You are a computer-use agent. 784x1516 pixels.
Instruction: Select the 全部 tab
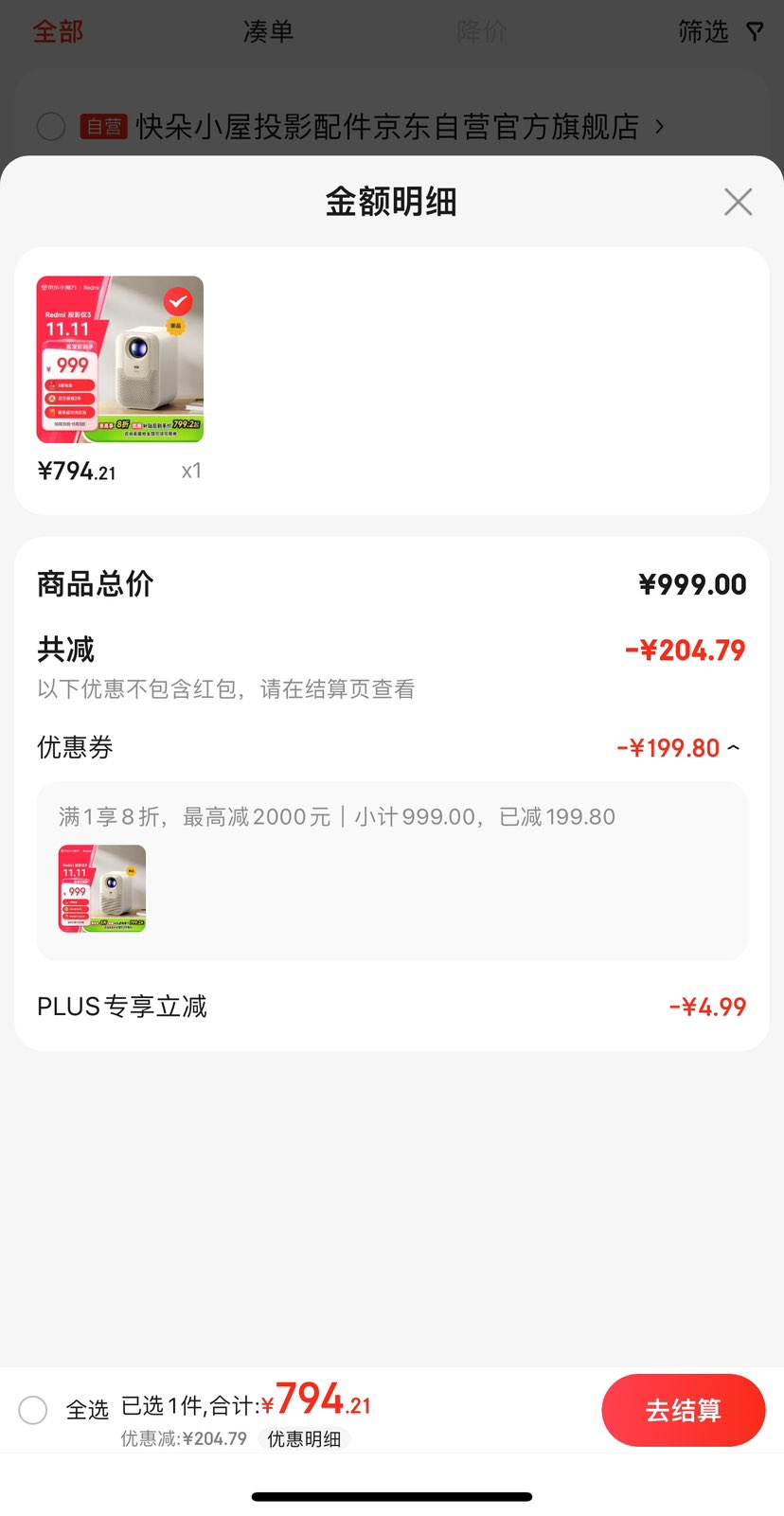[x=58, y=31]
